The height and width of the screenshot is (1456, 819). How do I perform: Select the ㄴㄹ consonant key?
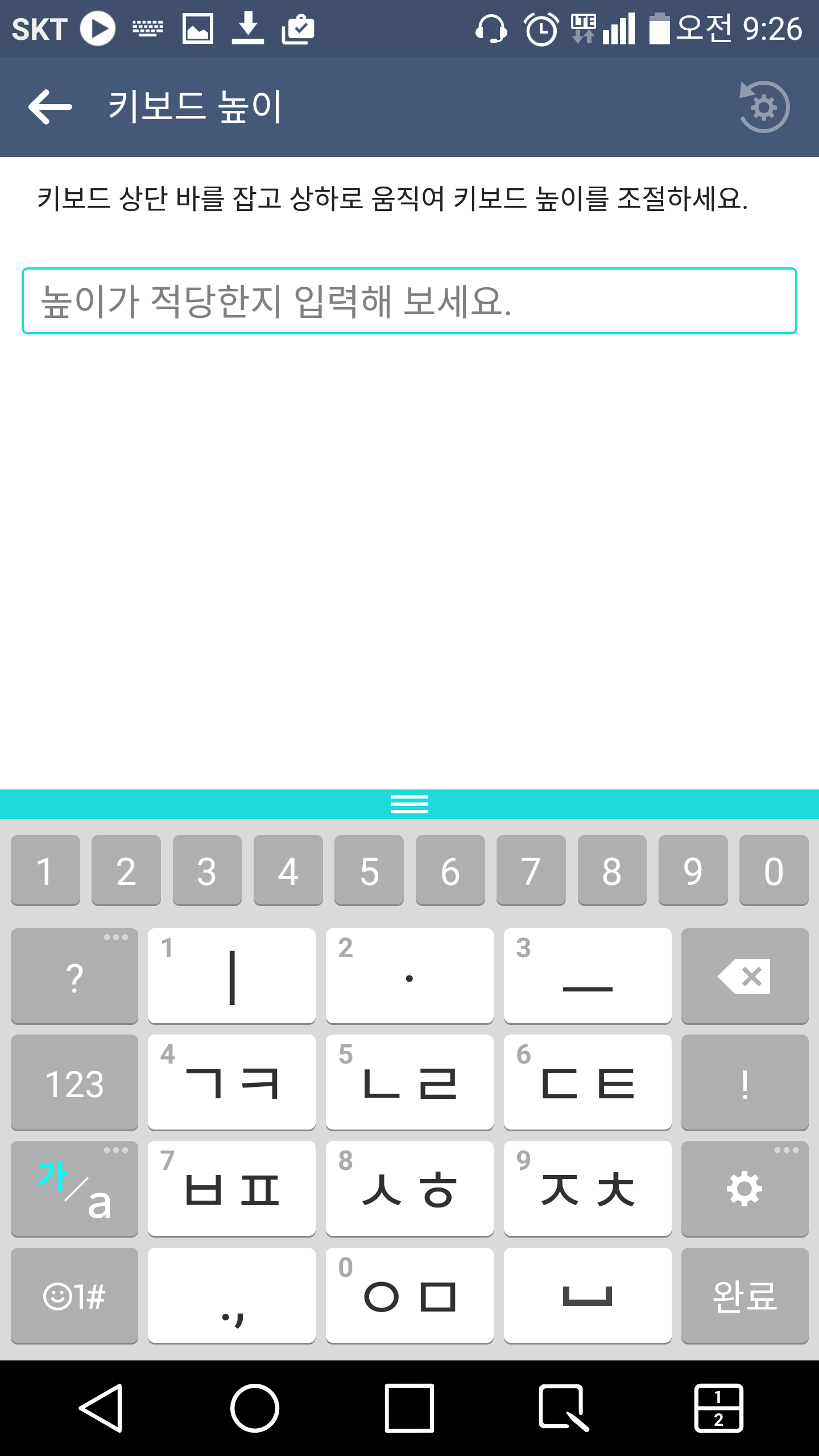409,1082
